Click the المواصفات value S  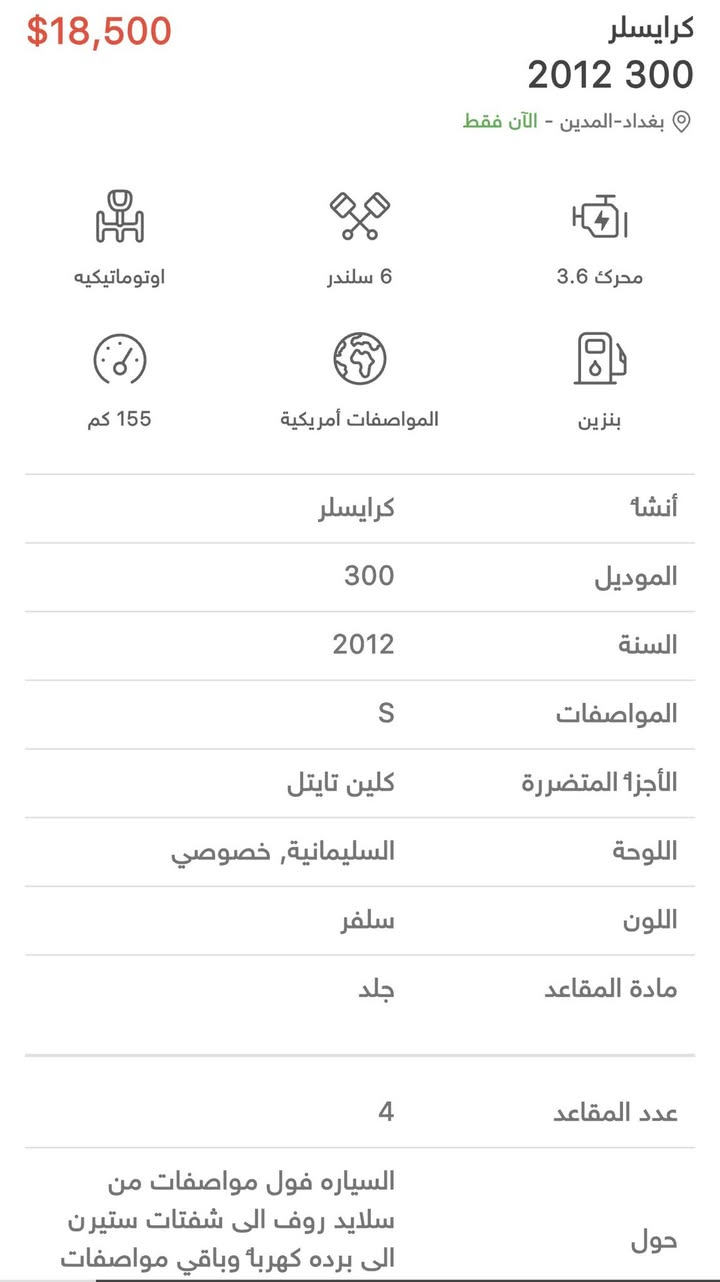(x=387, y=714)
